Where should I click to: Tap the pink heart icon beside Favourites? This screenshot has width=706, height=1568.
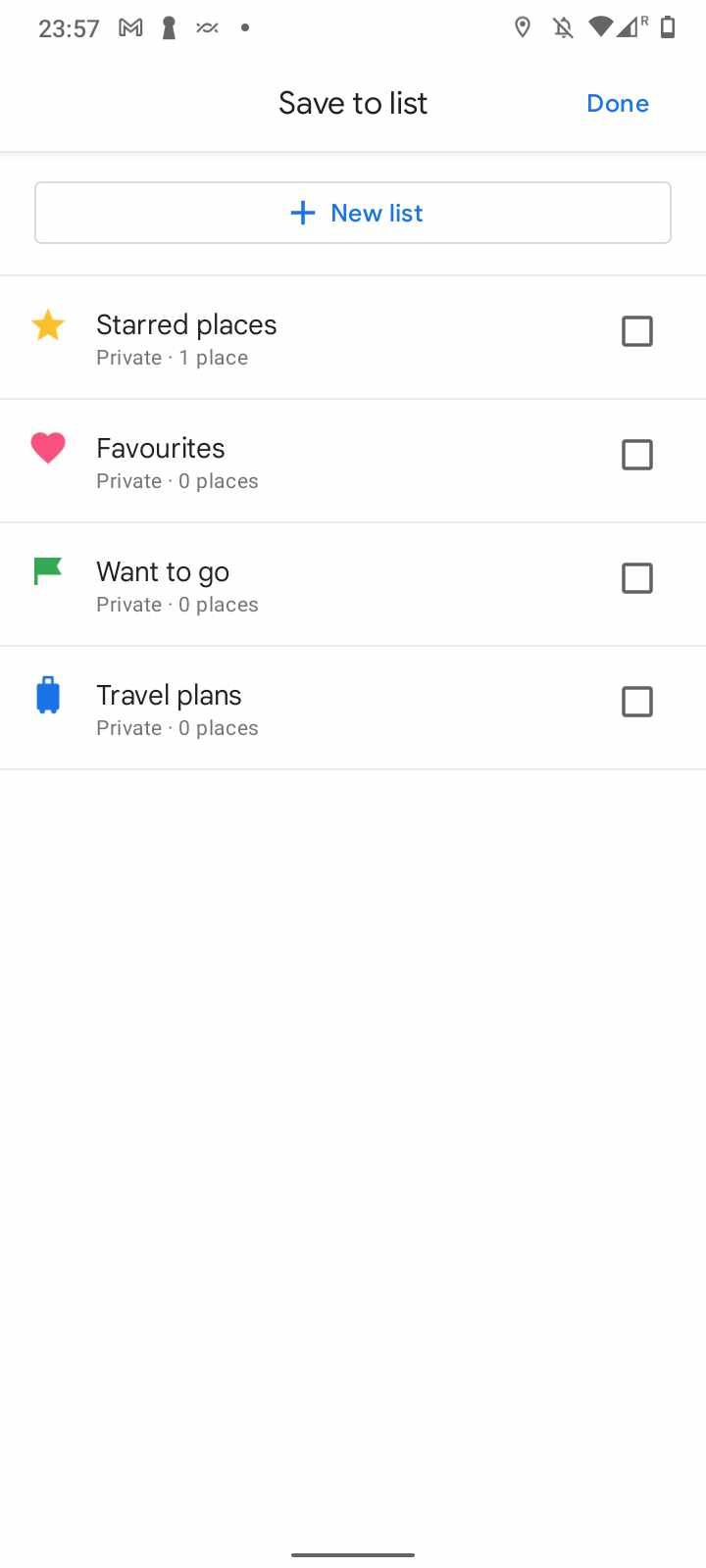point(48,448)
